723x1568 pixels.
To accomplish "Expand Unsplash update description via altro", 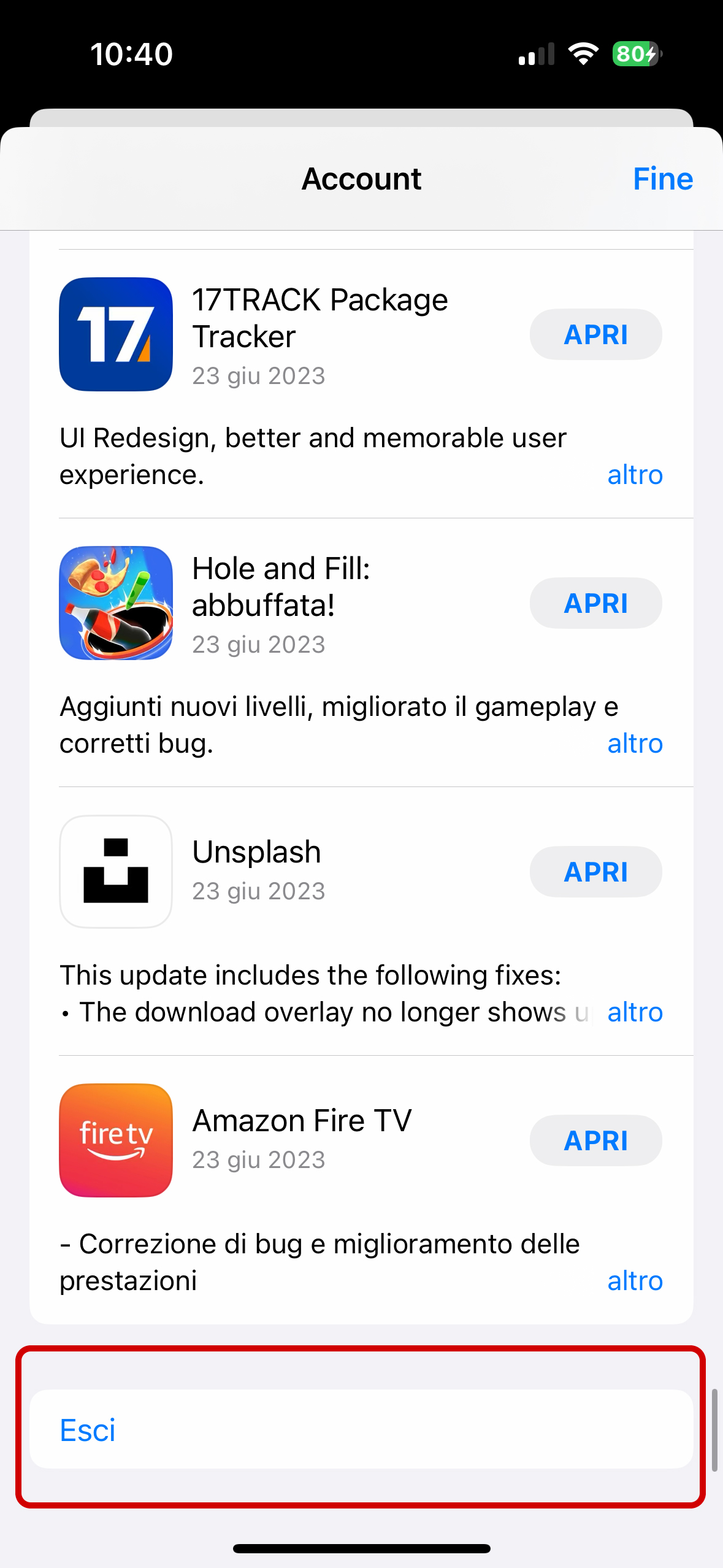I will coord(635,1012).
